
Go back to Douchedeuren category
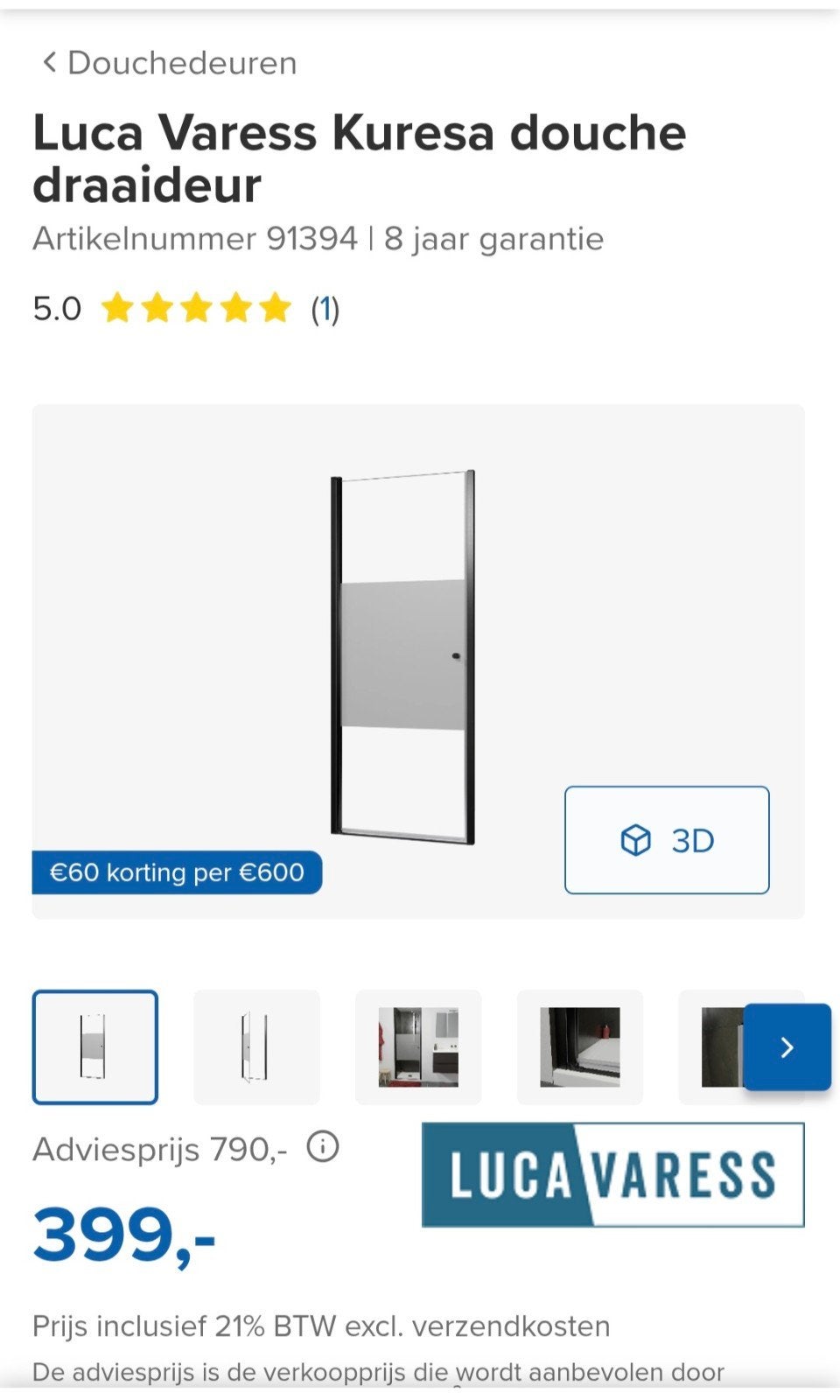click(170, 63)
